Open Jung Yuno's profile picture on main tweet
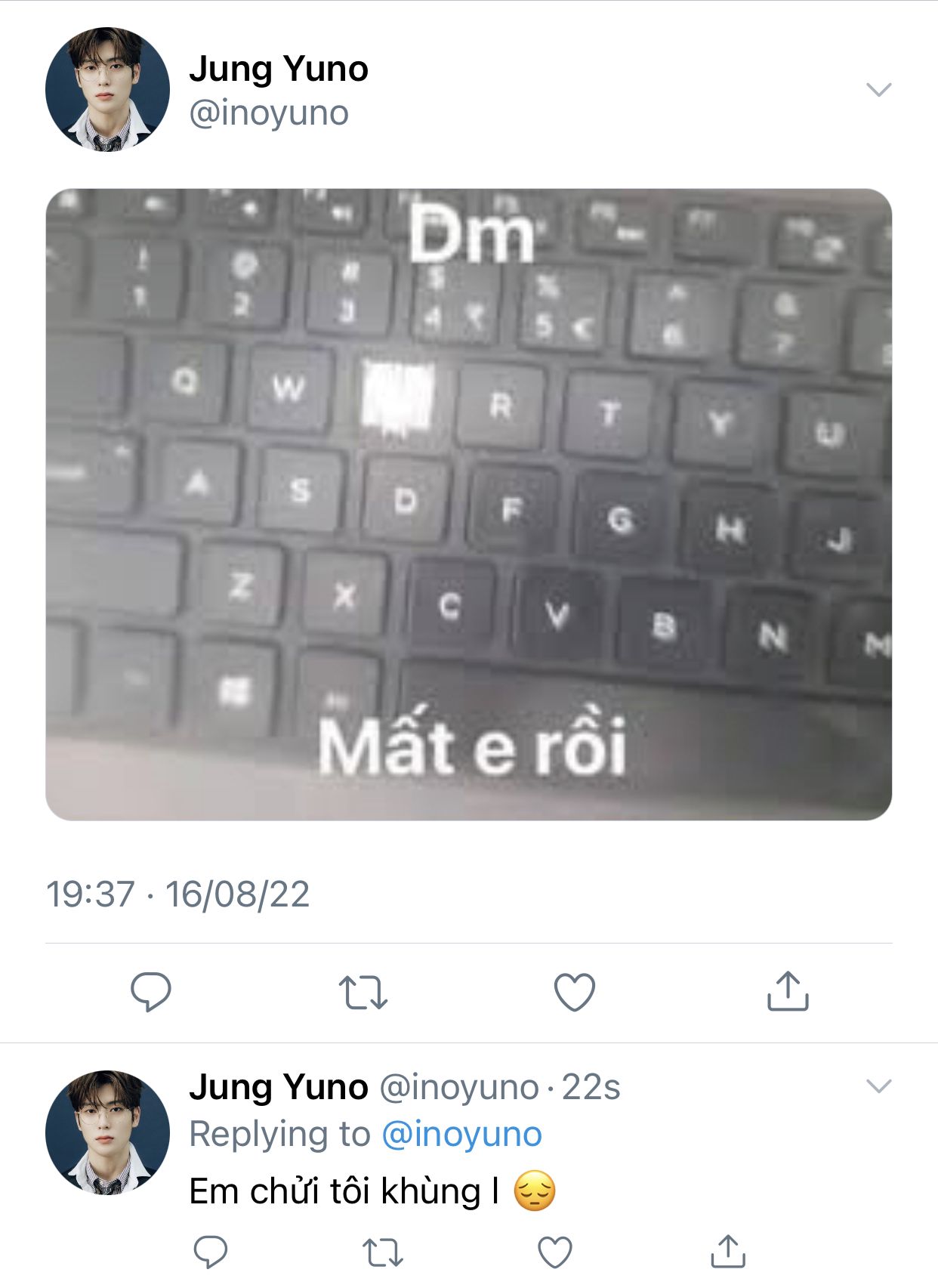Viewport: 938px width, 1288px height. pyautogui.click(x=107, y=90)
